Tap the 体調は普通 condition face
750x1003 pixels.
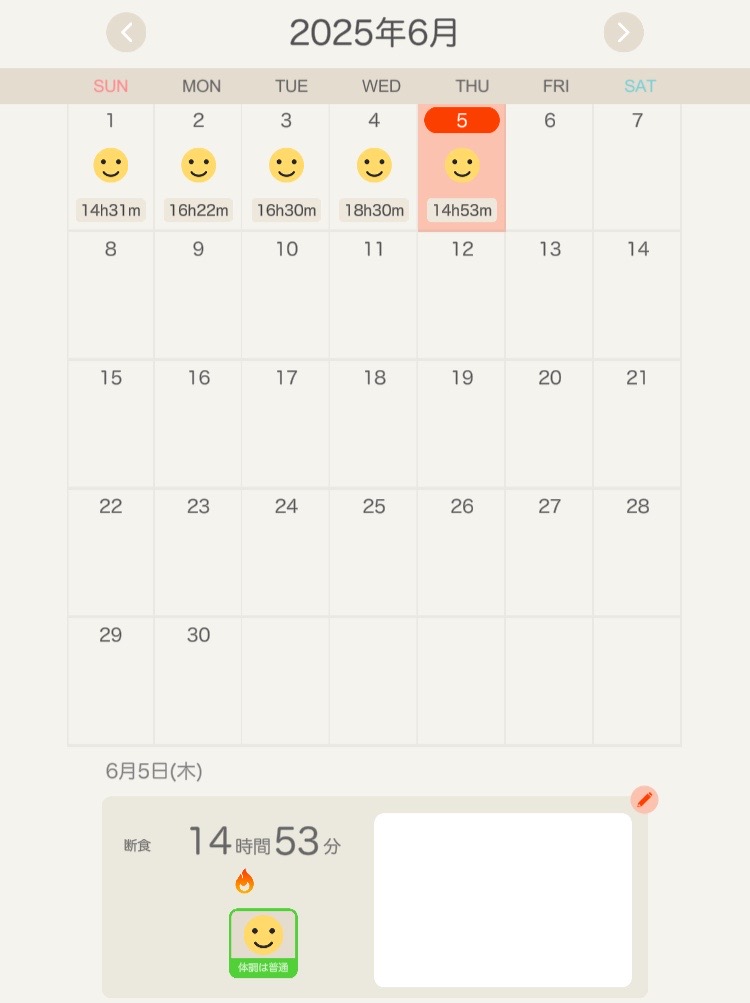coord(263,941)
